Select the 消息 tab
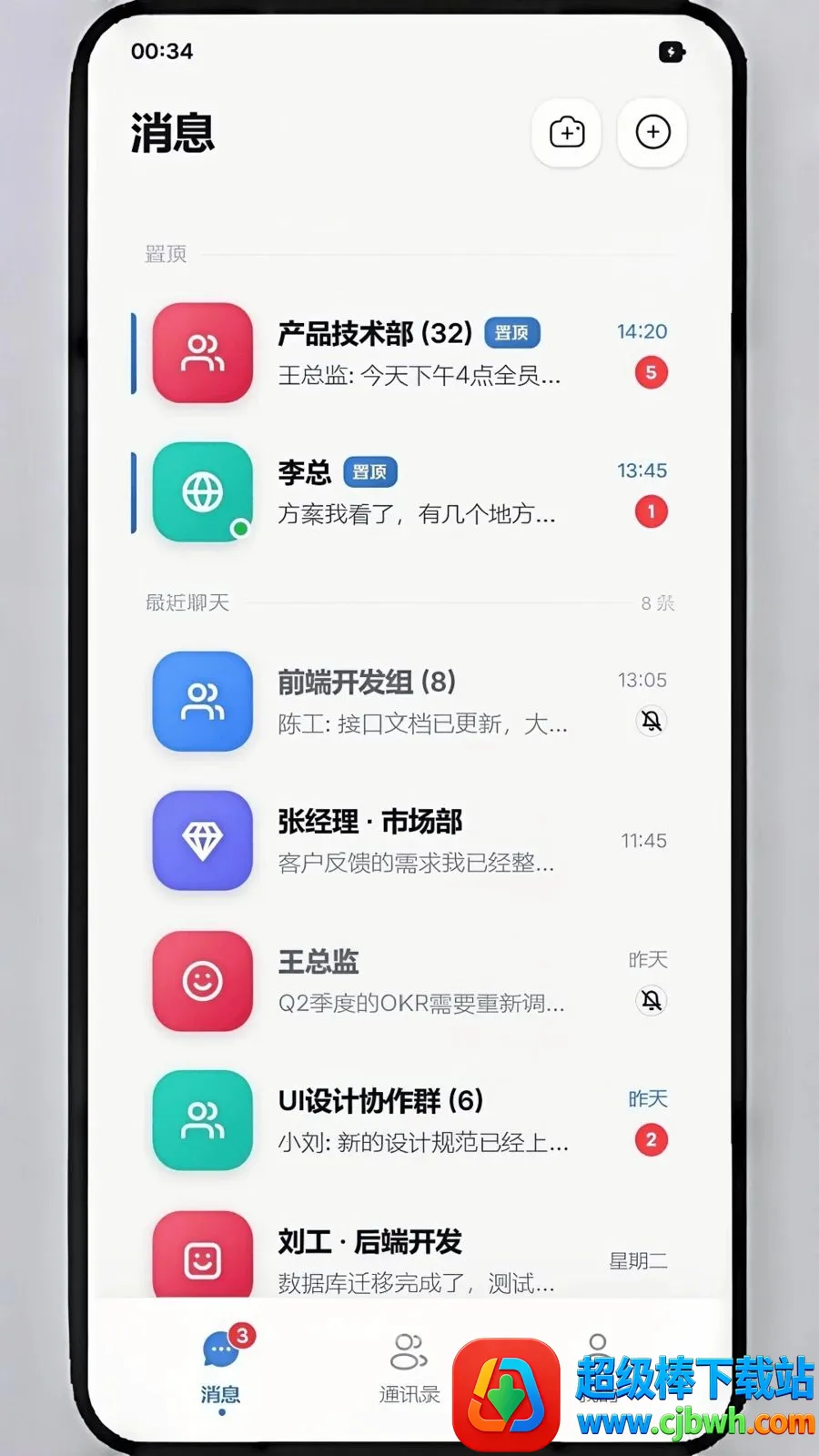The image size is (819, 1456). pyautogui.click(x=221, y=1366)
